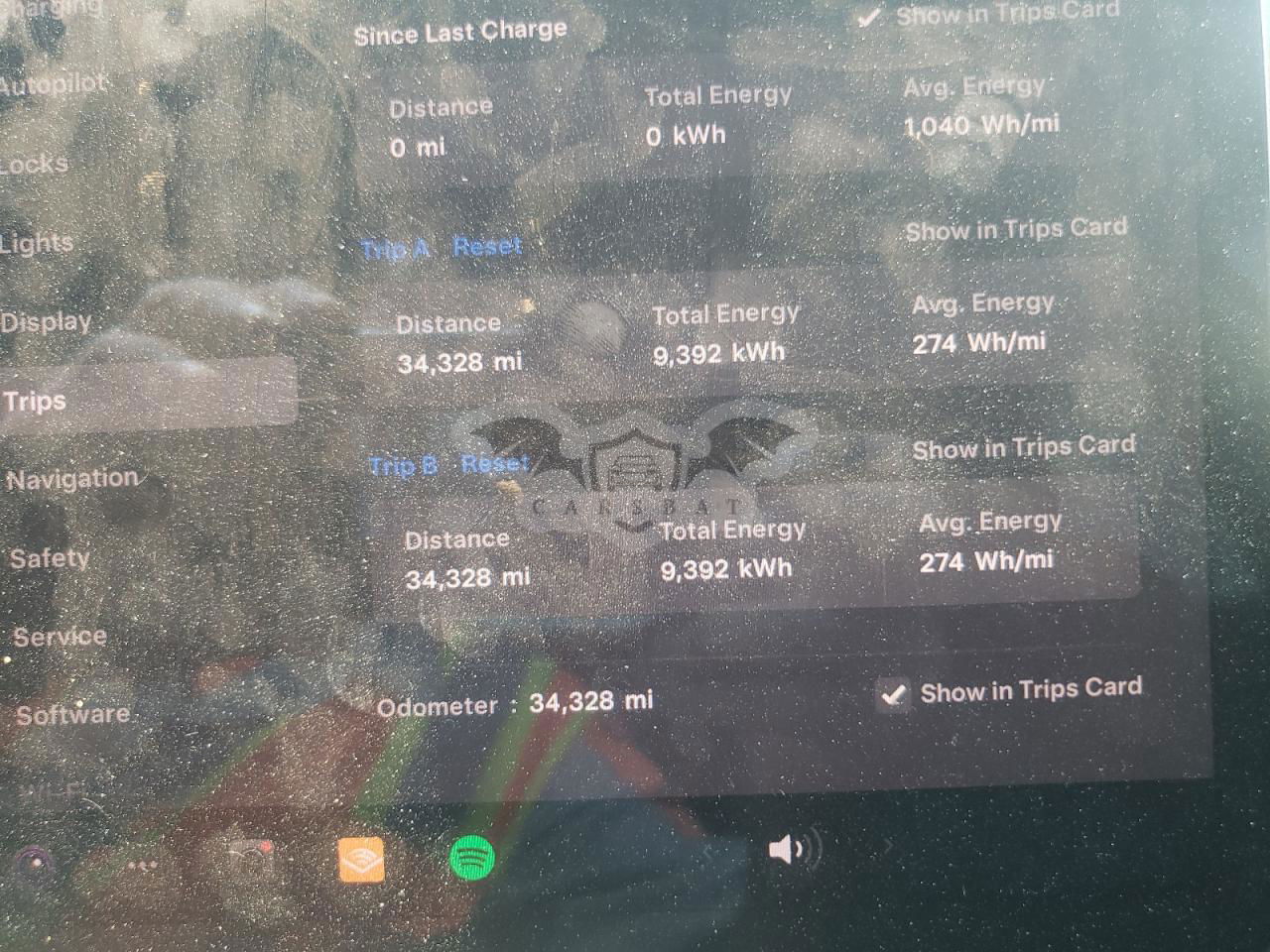Launch Spotify from the bottom bar

click(x=471, y=858)
